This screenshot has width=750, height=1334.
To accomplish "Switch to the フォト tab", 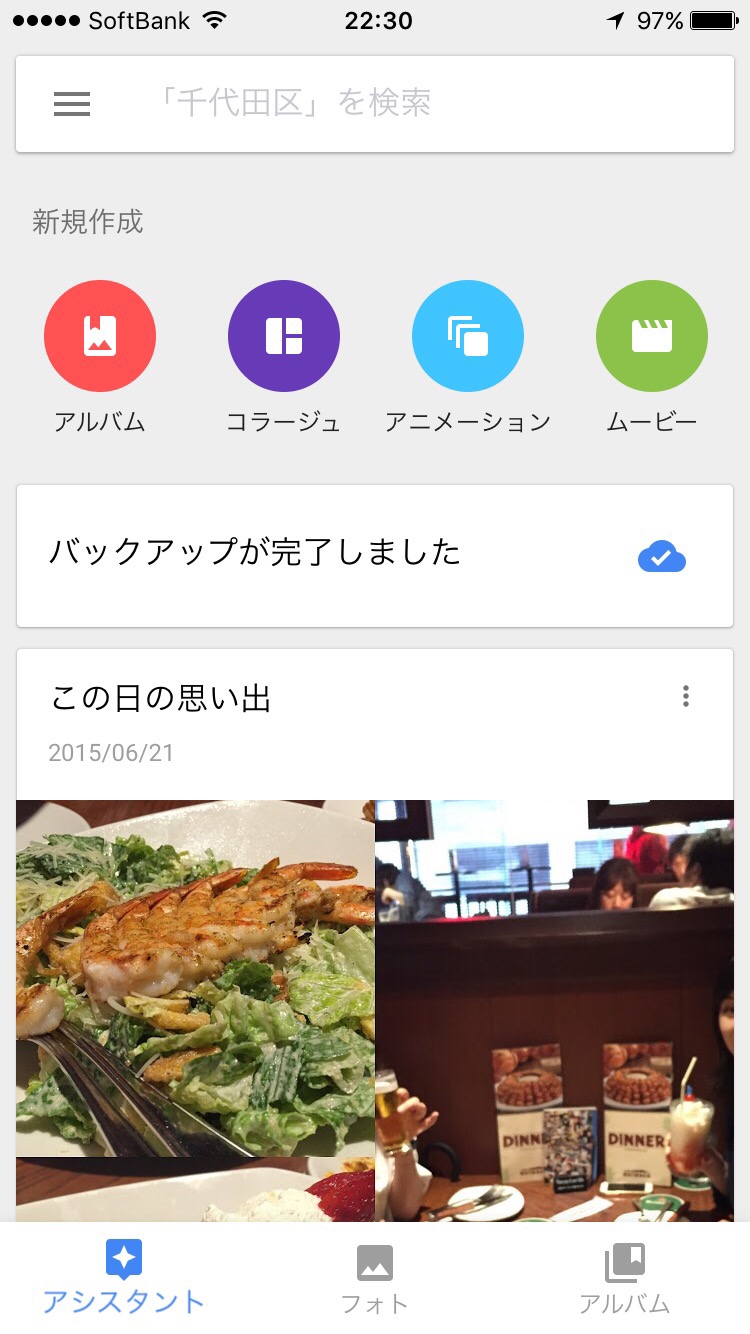I will click(x=375, y=1278).
